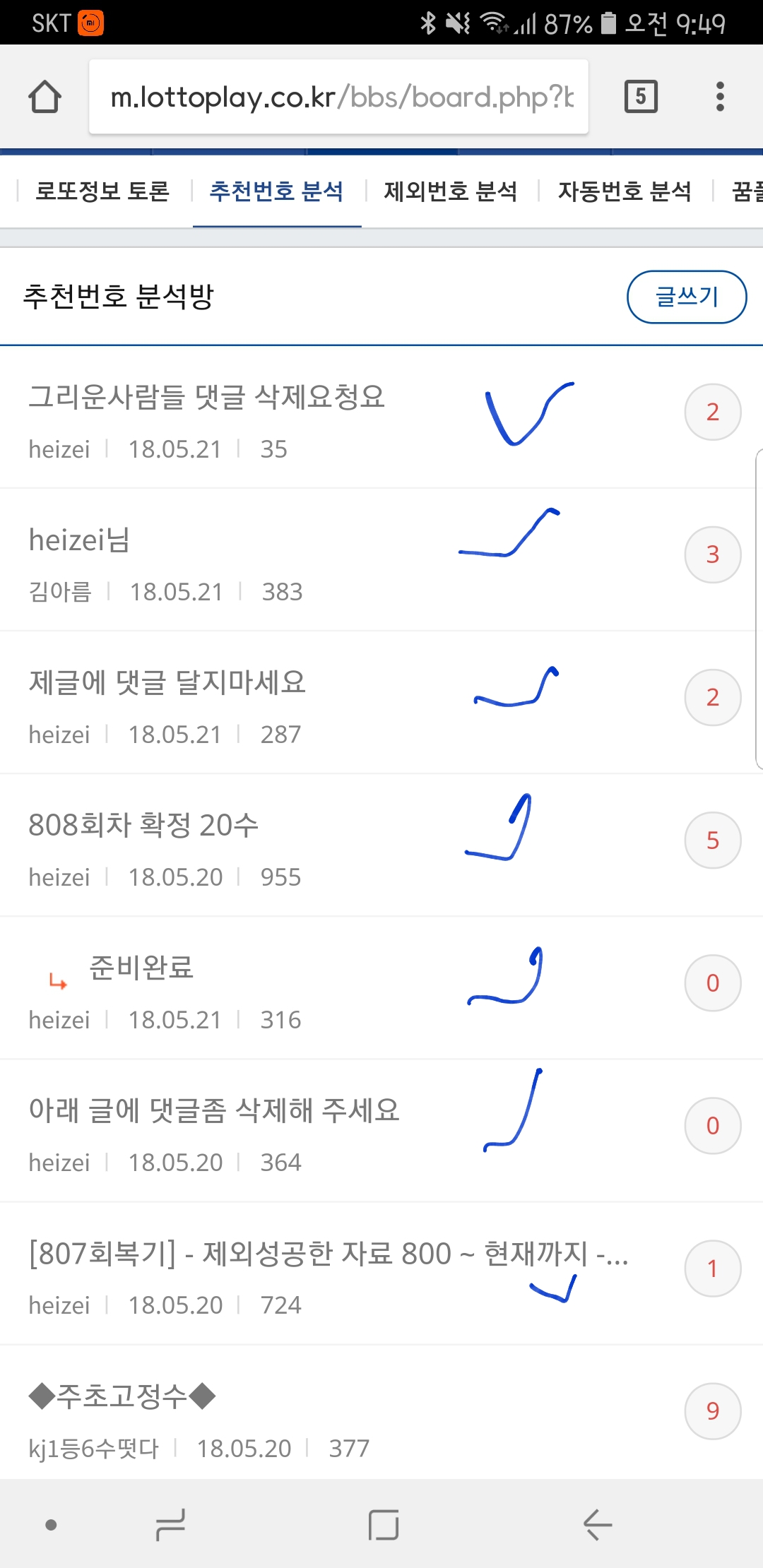Open the post titled heizei님

(79, 540)
